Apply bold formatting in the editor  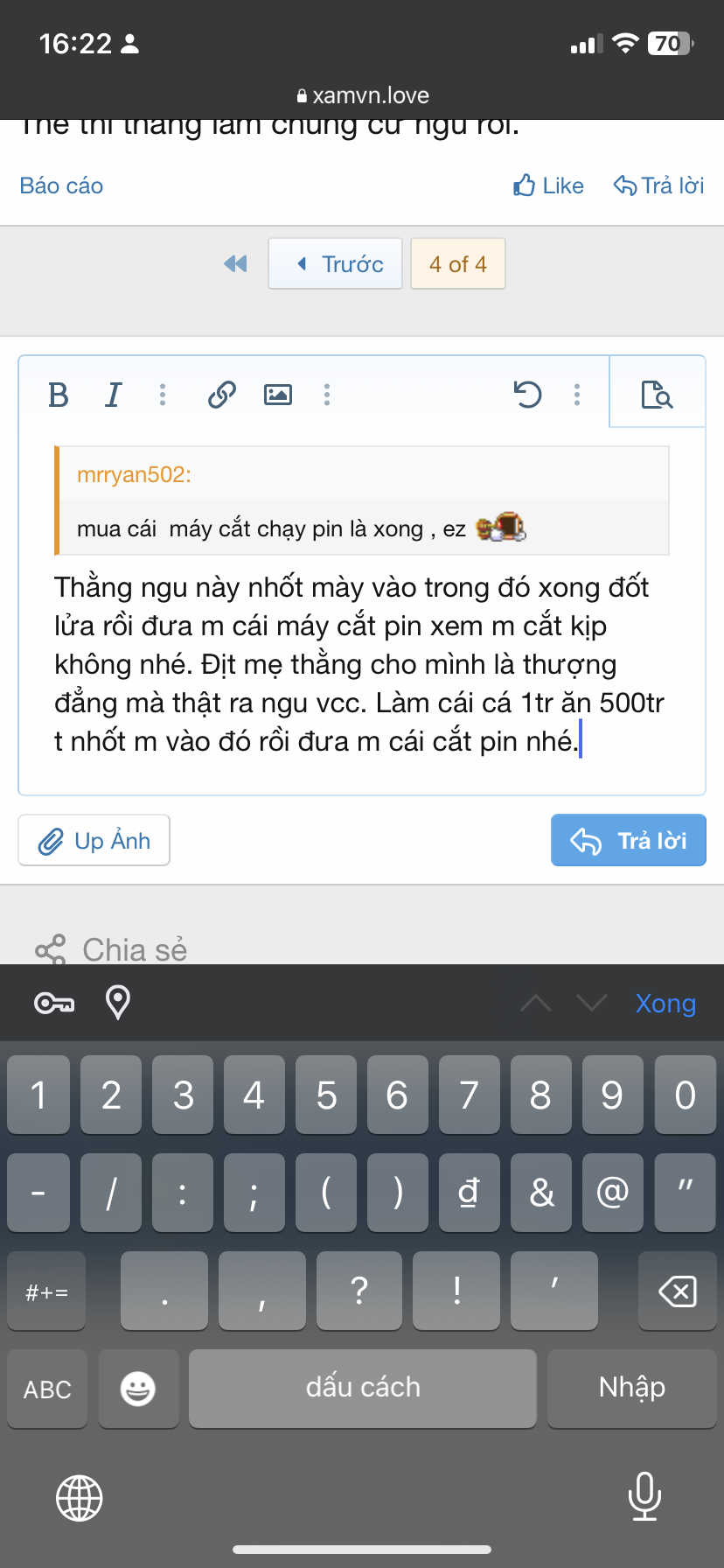(x=59, y=395)
